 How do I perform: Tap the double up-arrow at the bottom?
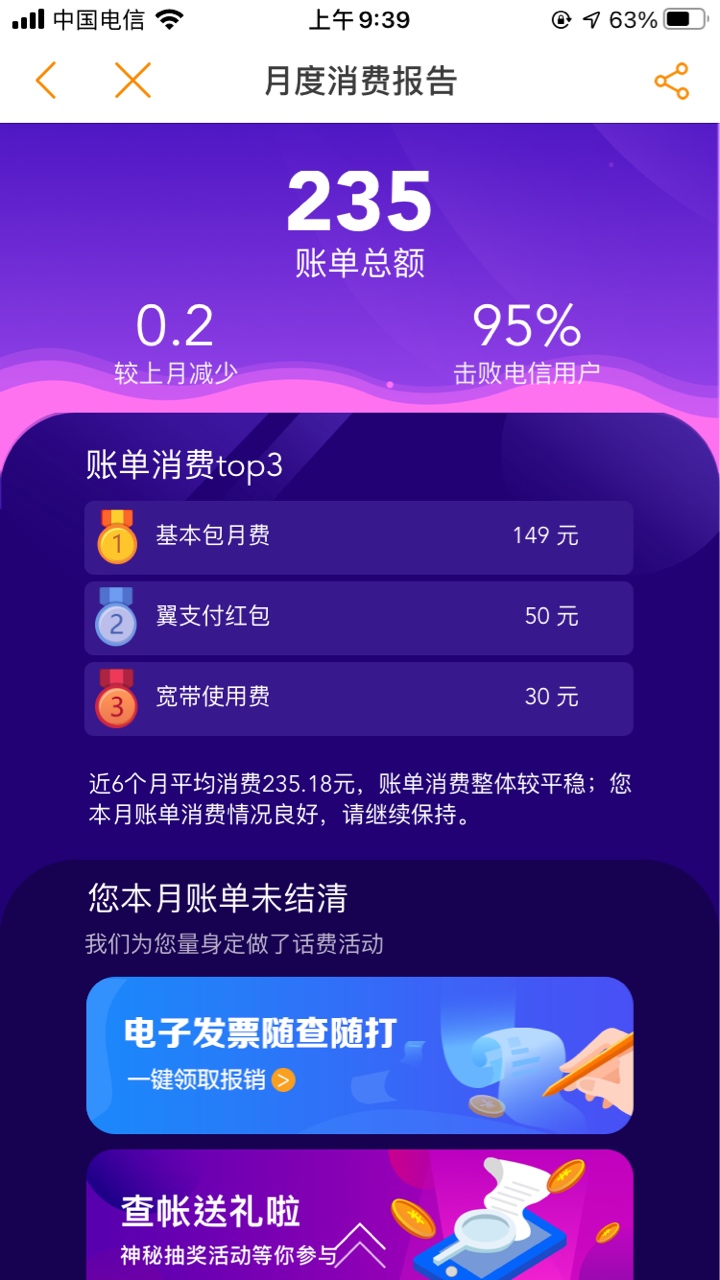360,1246
